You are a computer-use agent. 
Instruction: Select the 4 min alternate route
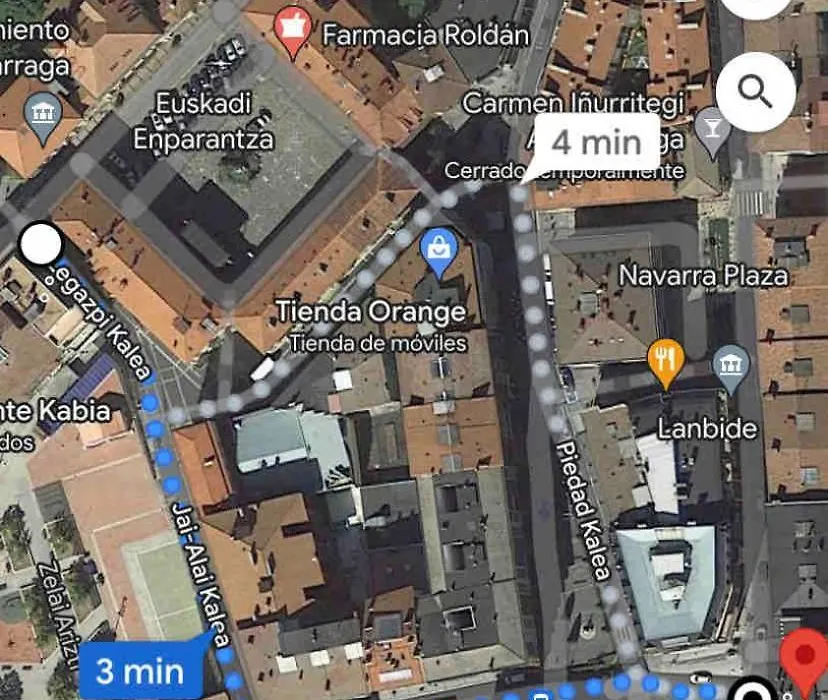(596, 142)
